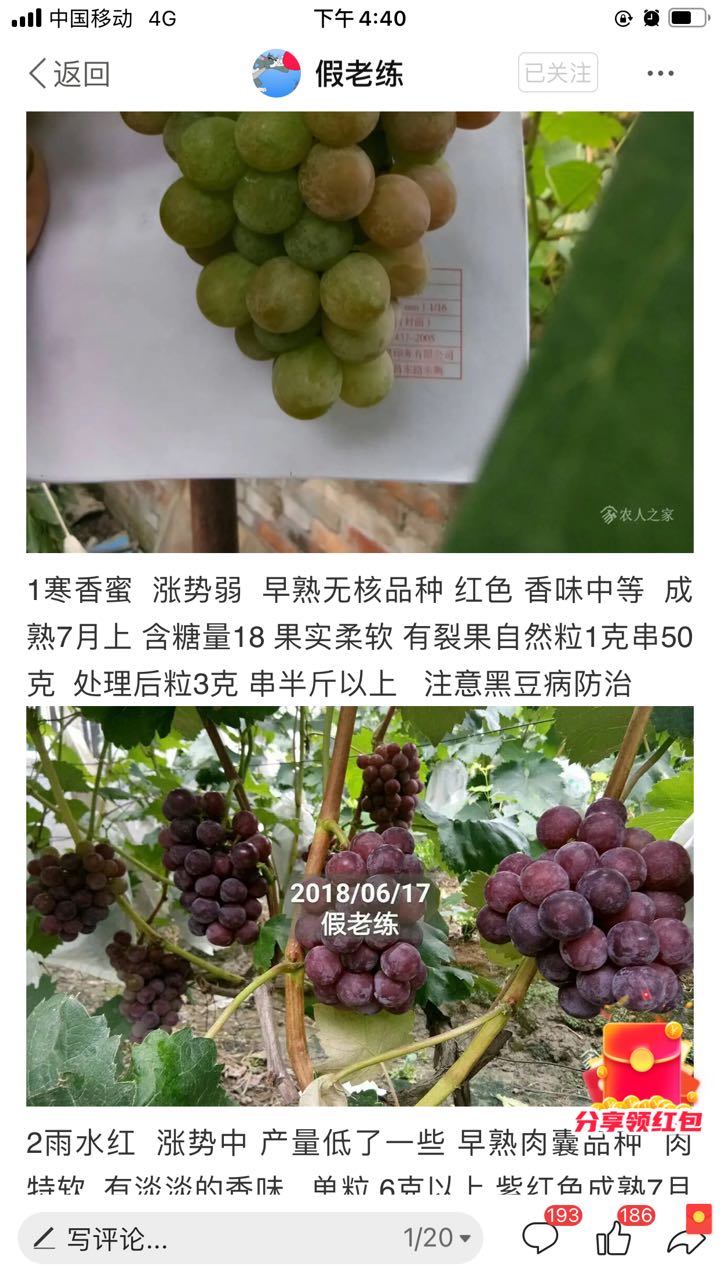
Task: Go back using the 返回 button
Action: tap(68, 73)
